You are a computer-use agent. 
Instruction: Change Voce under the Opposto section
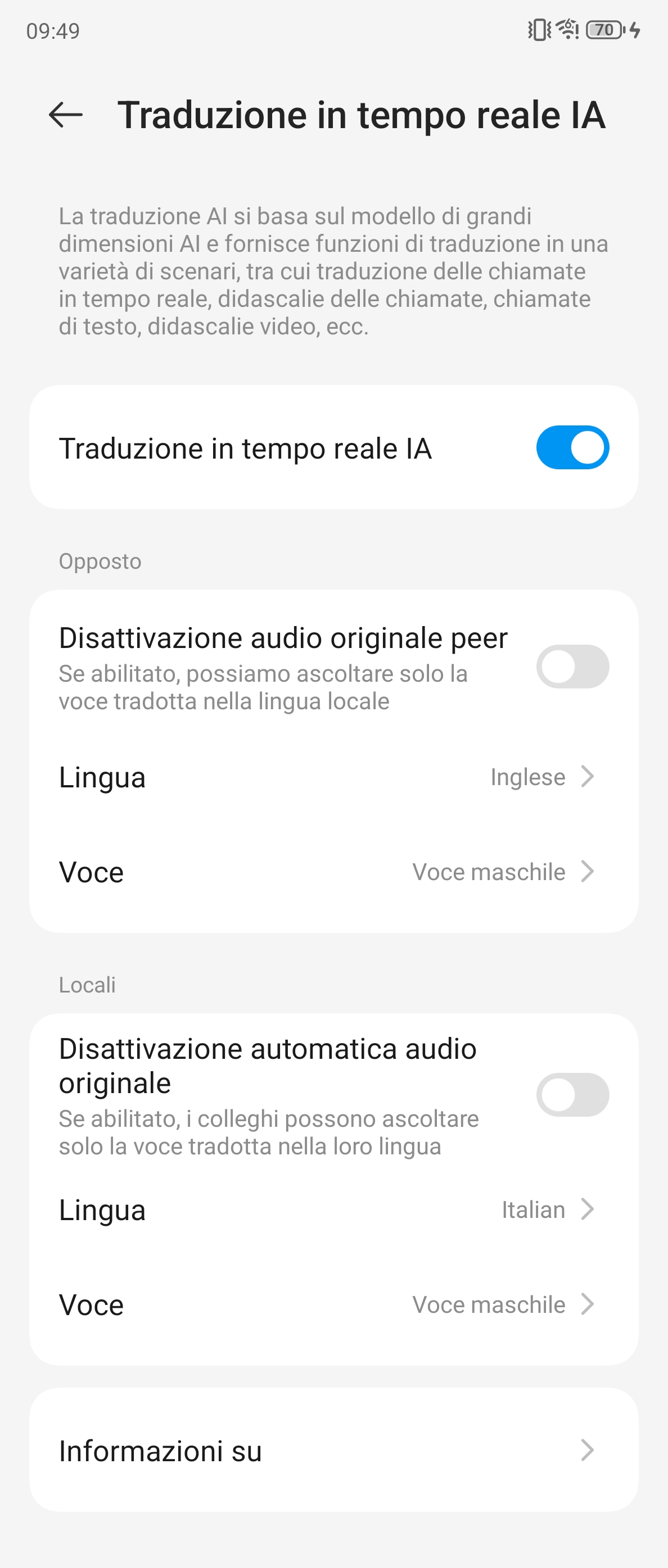coord(333,872)
